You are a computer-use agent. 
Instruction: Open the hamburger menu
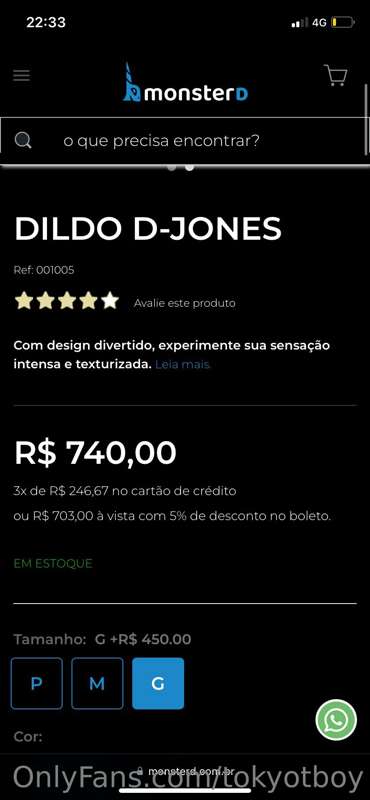(x=21, y=76)
